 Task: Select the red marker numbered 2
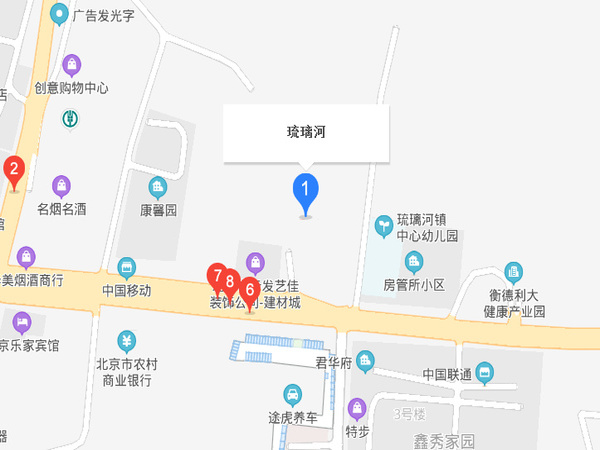14,170
